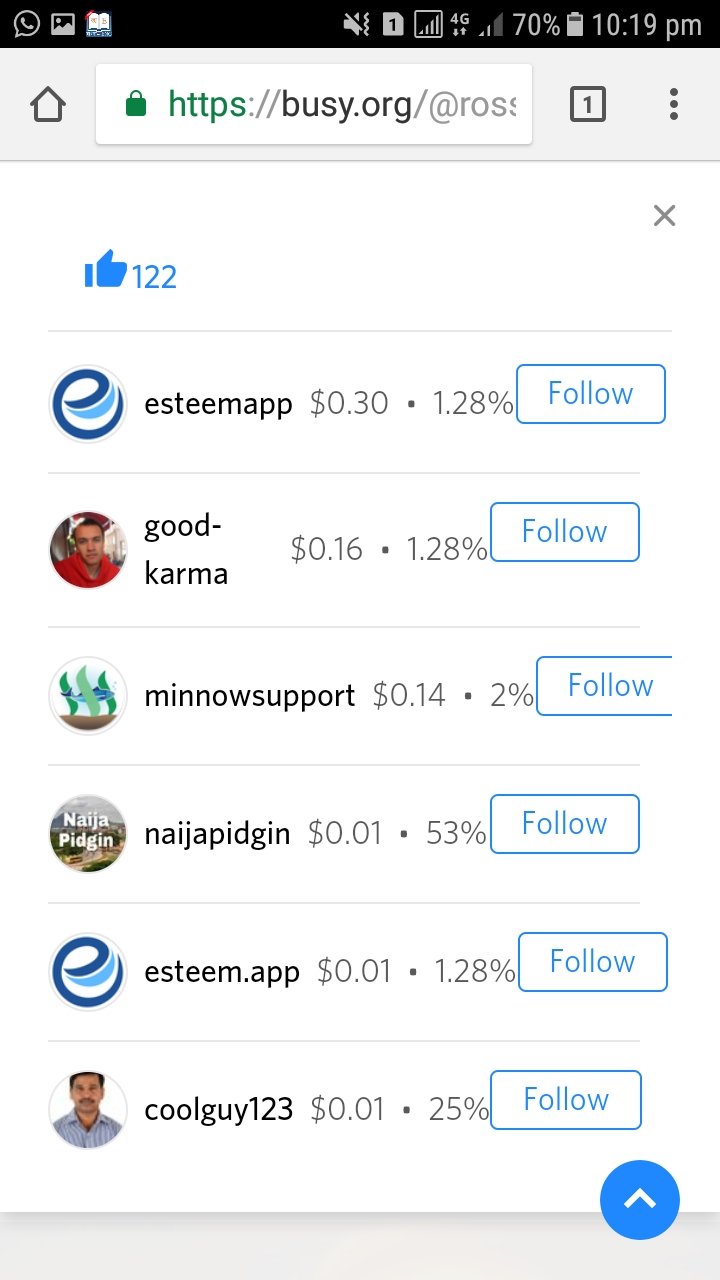Open the browser home page

coord(48,104)
